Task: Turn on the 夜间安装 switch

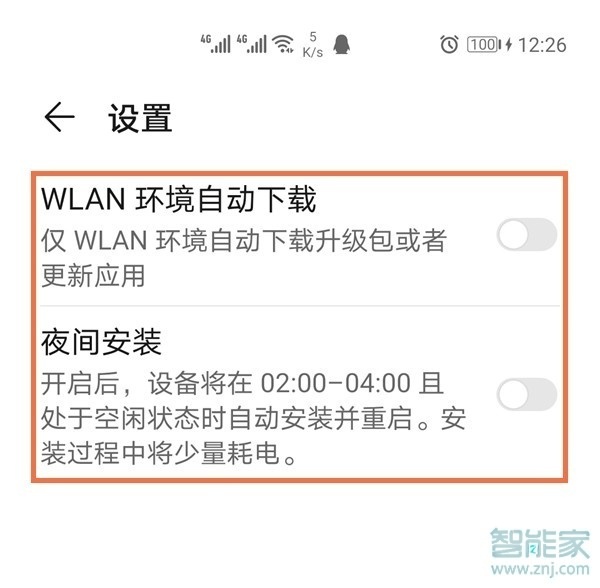Action: tap(526, 394)
